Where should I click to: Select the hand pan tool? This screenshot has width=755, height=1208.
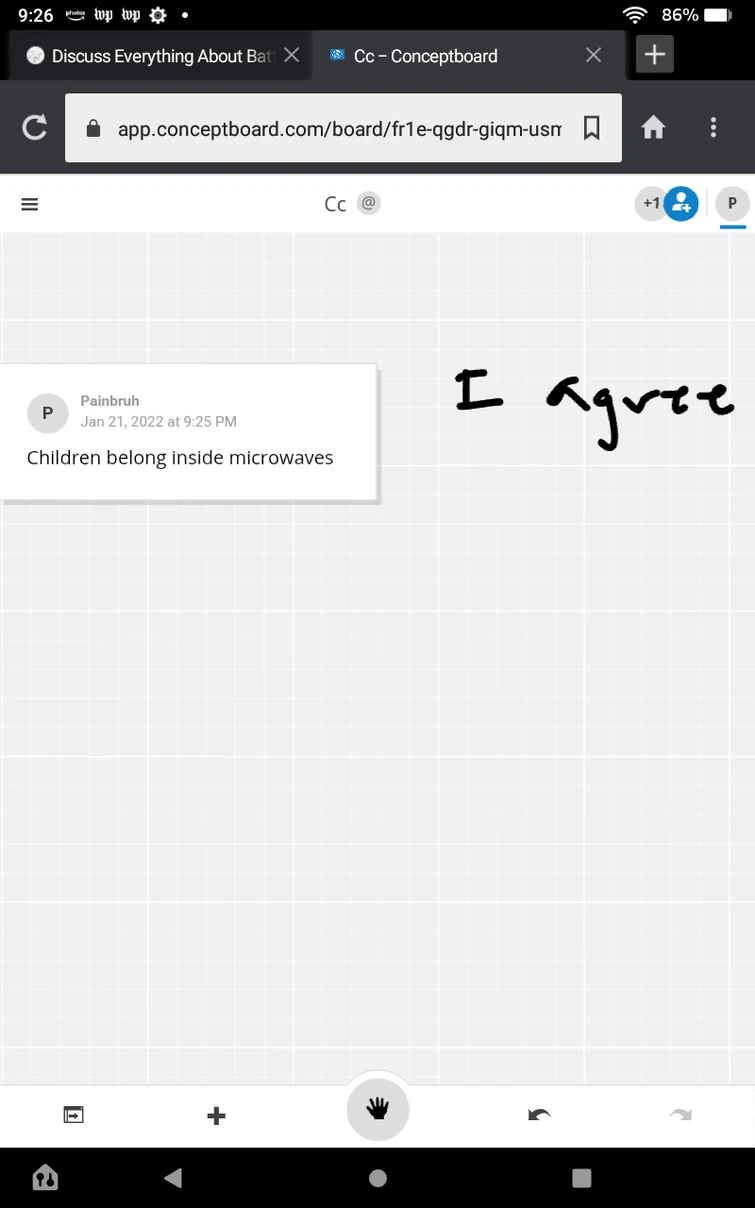coord(378,1109)
